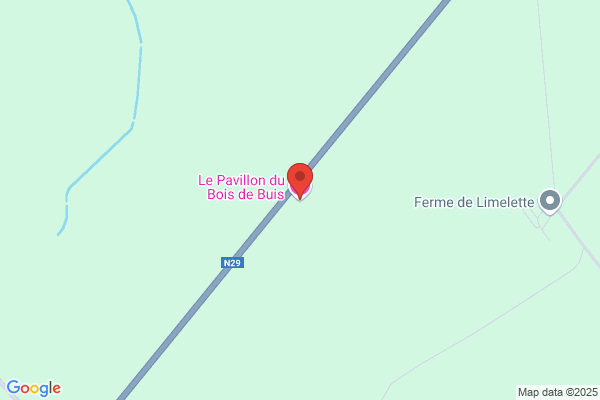Tap the red pin on the map
The image size is (600, 400).
[300, 180]
